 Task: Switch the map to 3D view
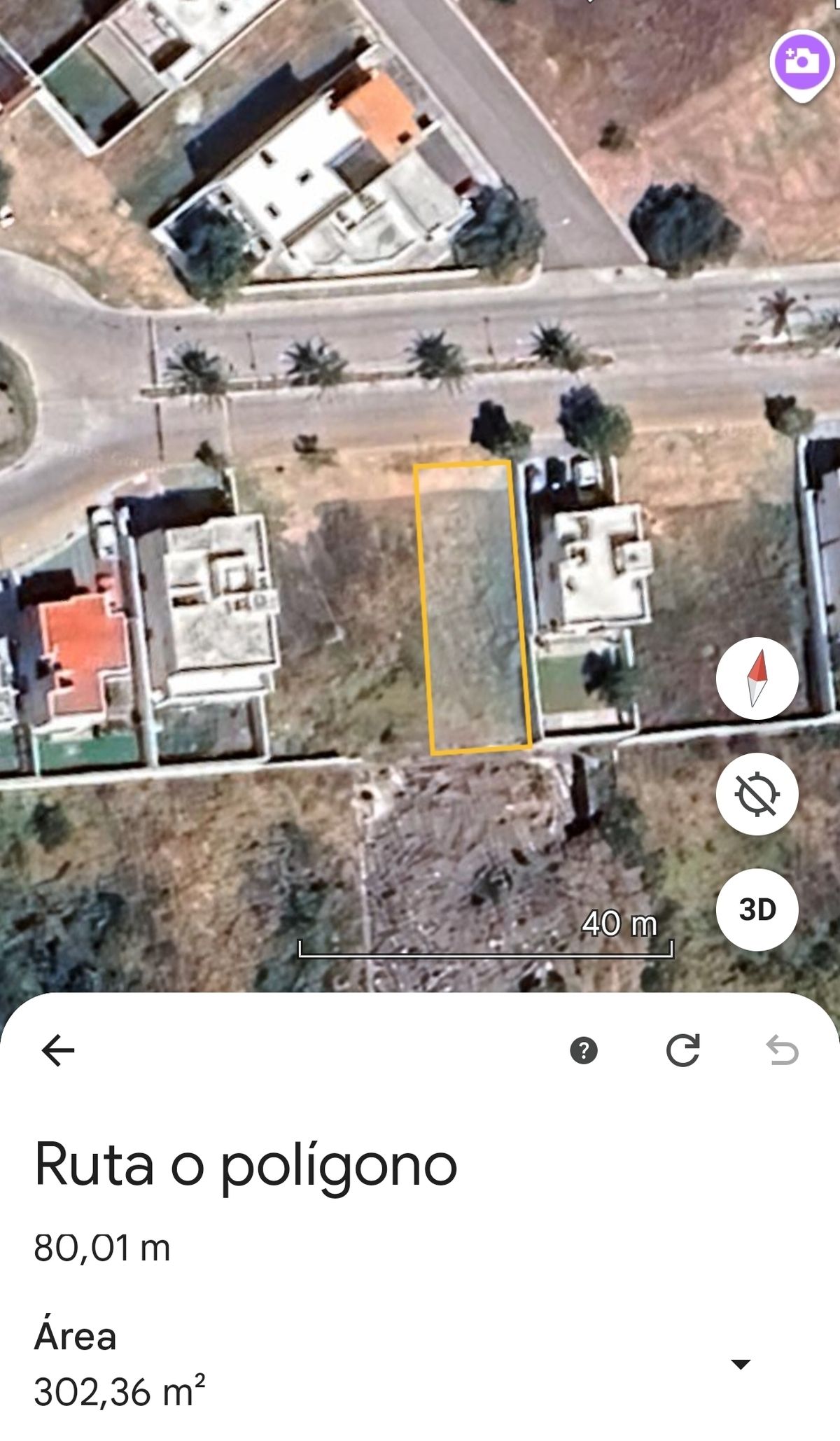pos(757,910)
